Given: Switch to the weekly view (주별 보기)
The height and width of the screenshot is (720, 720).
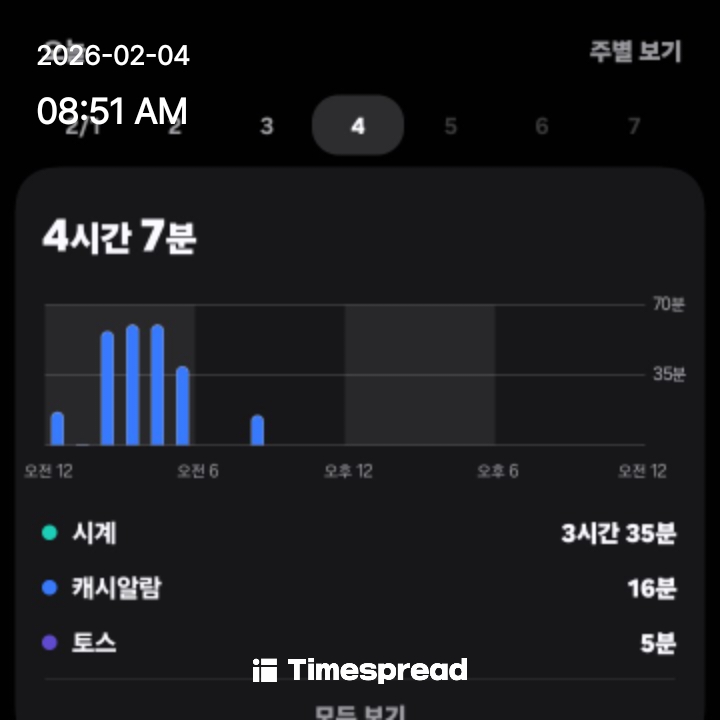Looking at the screenshot, I should (x=635, y=52).
